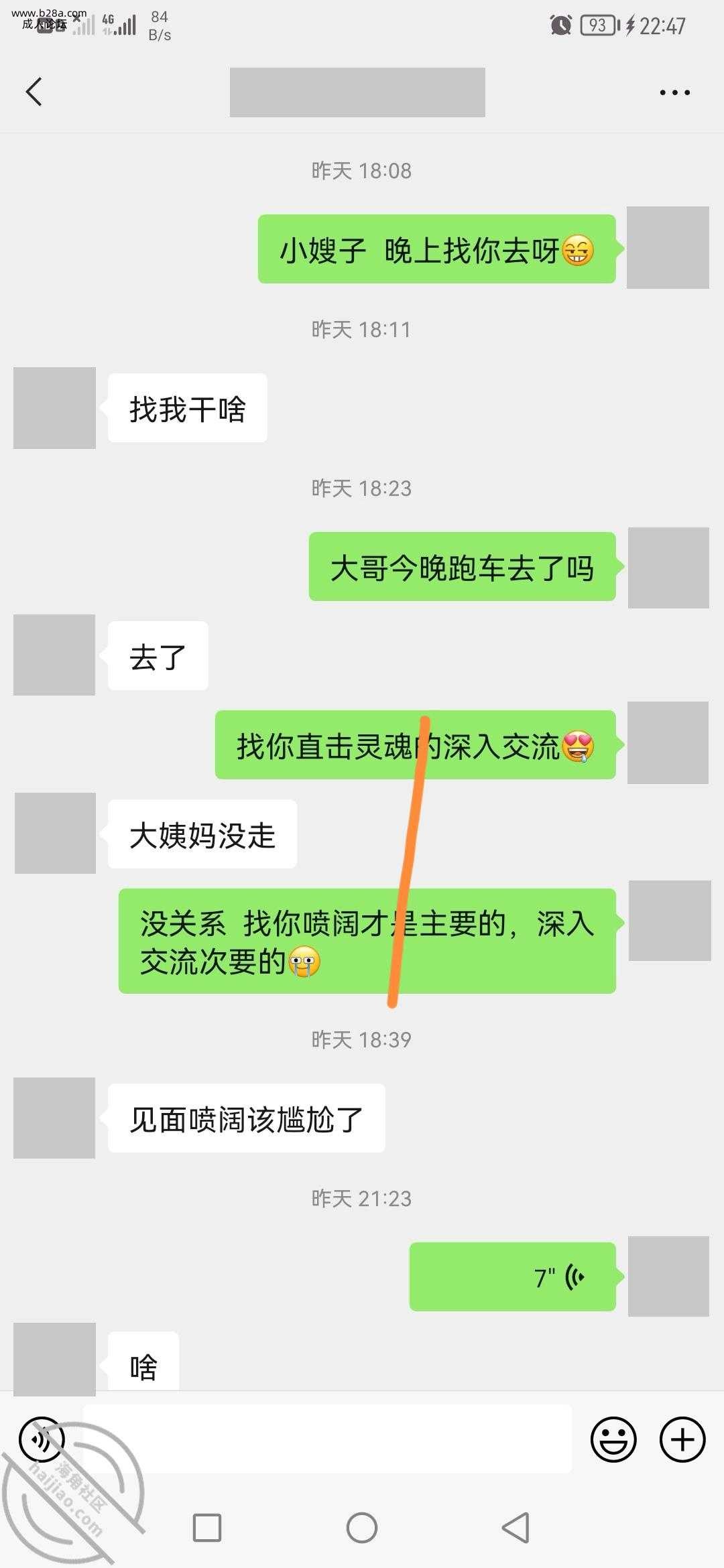The height and width of the screenshot is (1568, 724).
Task: Open the three-dot chat options menu
Action: coord(674,92)
